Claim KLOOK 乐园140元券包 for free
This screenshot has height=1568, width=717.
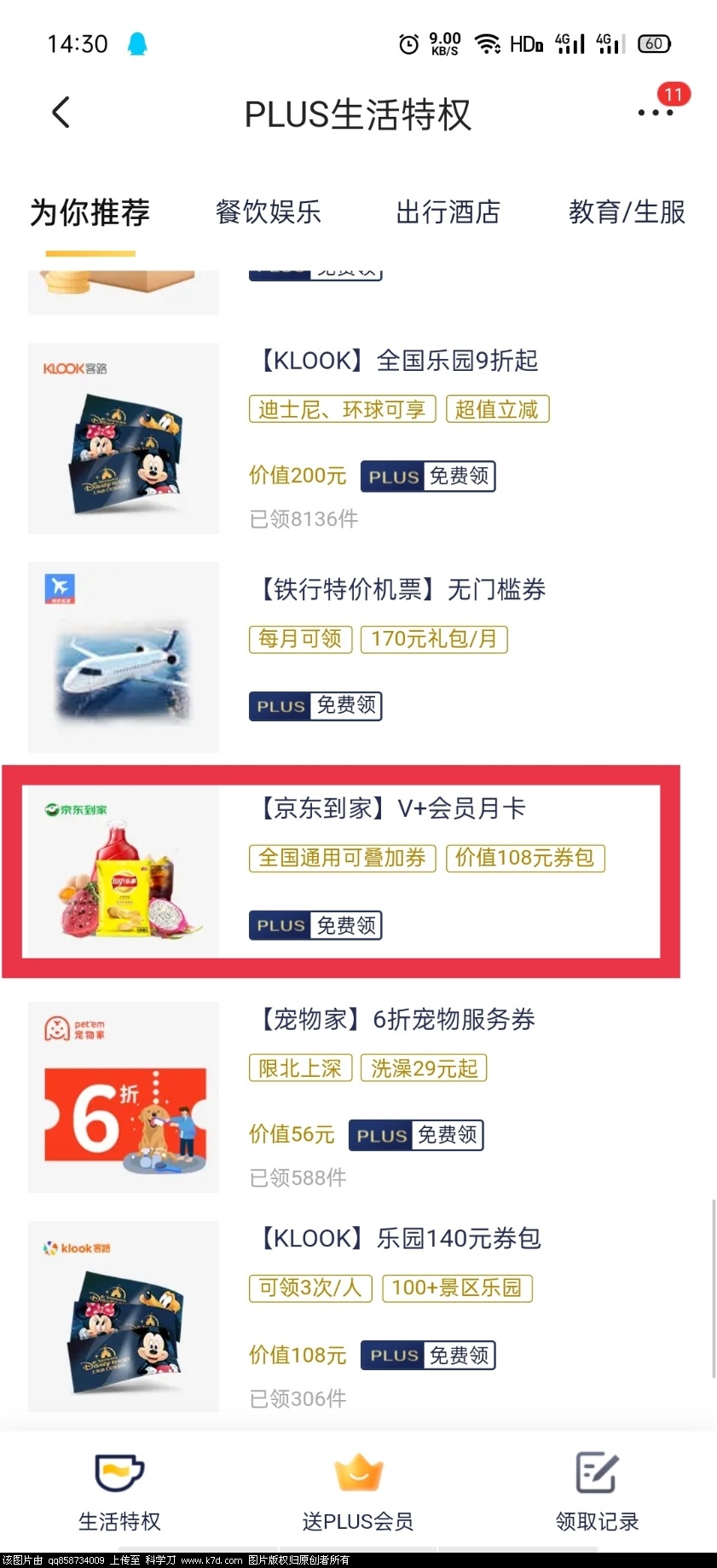428,1355
